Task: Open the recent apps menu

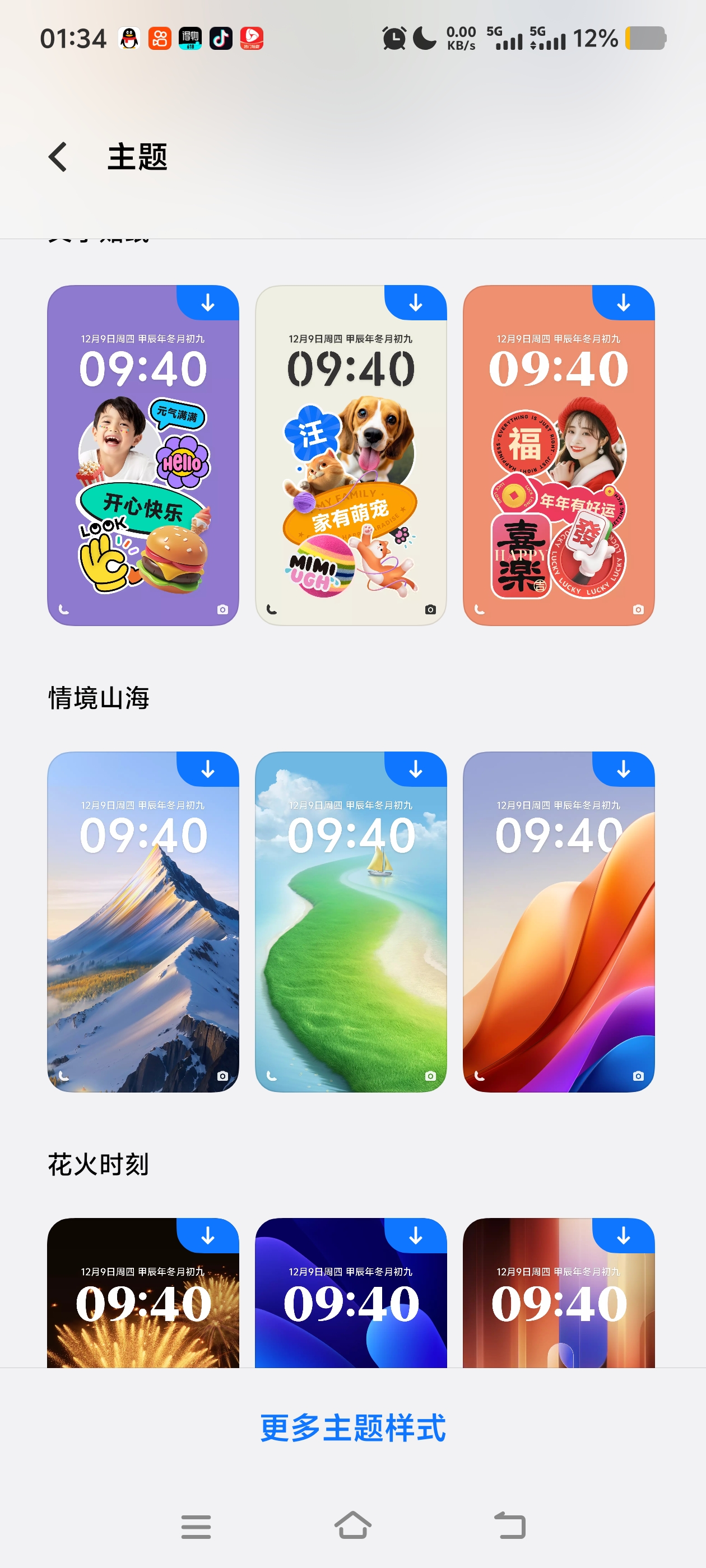Action: (196, 1526)
